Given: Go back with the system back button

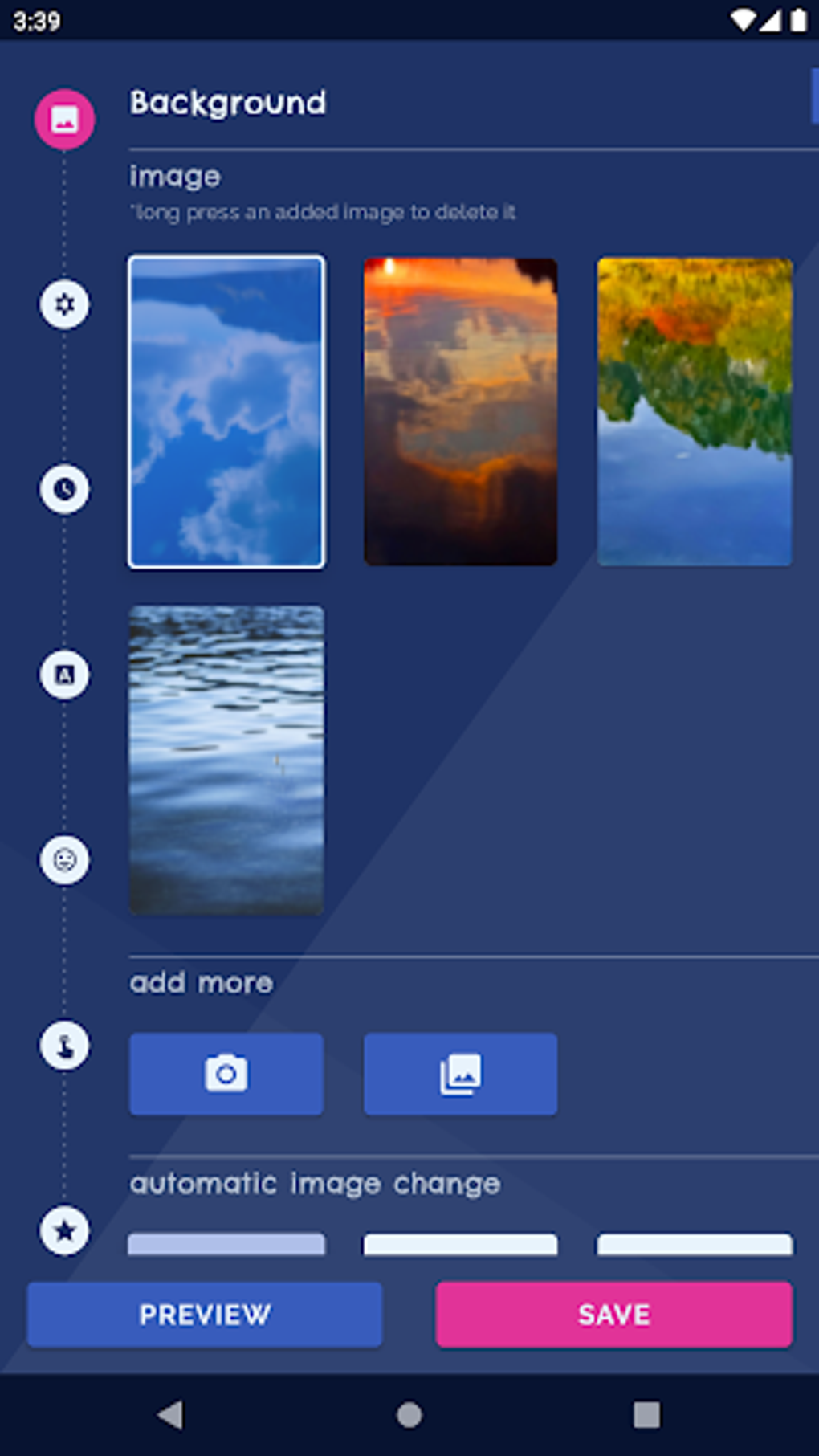Looking at the screenshot, I should pyautogui.click(x=170, y=1414).
